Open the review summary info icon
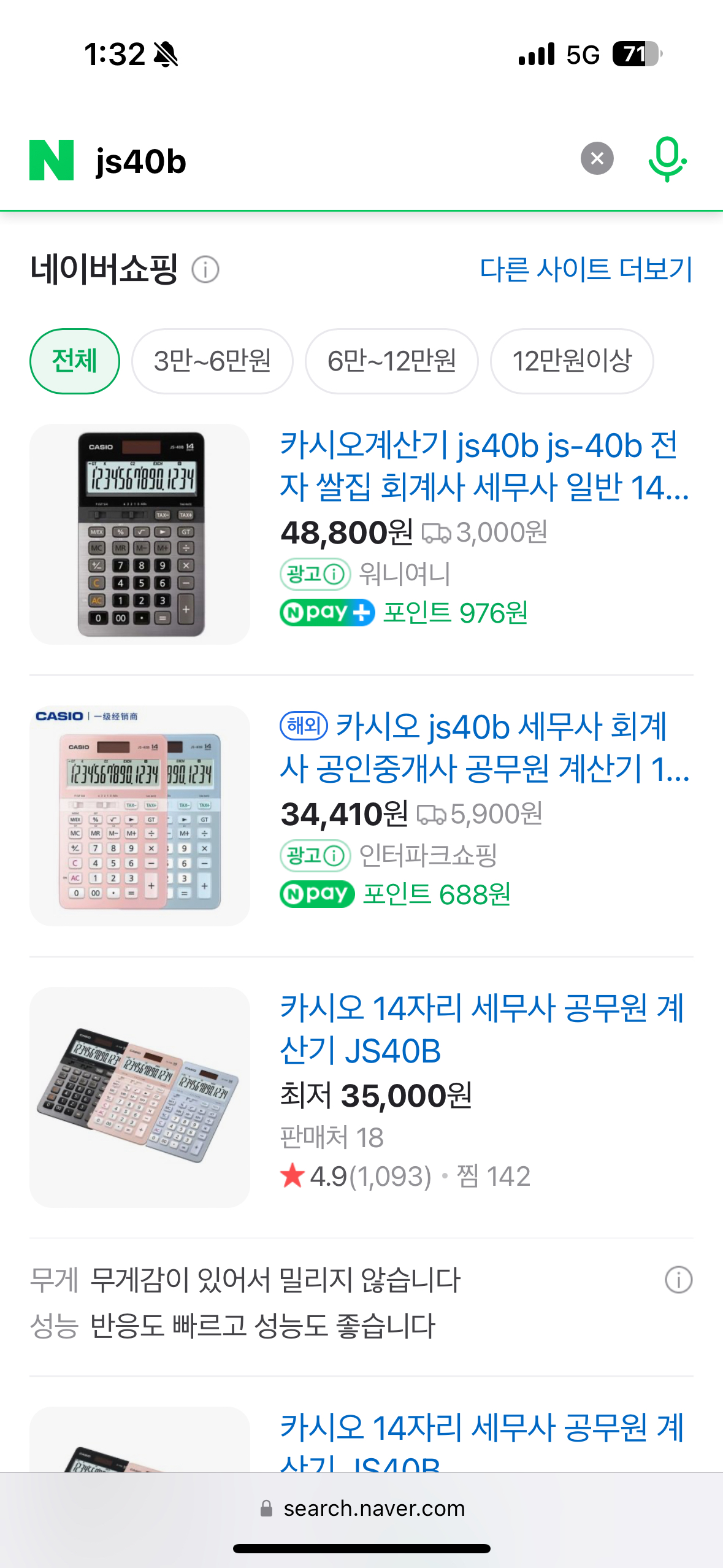 click(678, 1280)
